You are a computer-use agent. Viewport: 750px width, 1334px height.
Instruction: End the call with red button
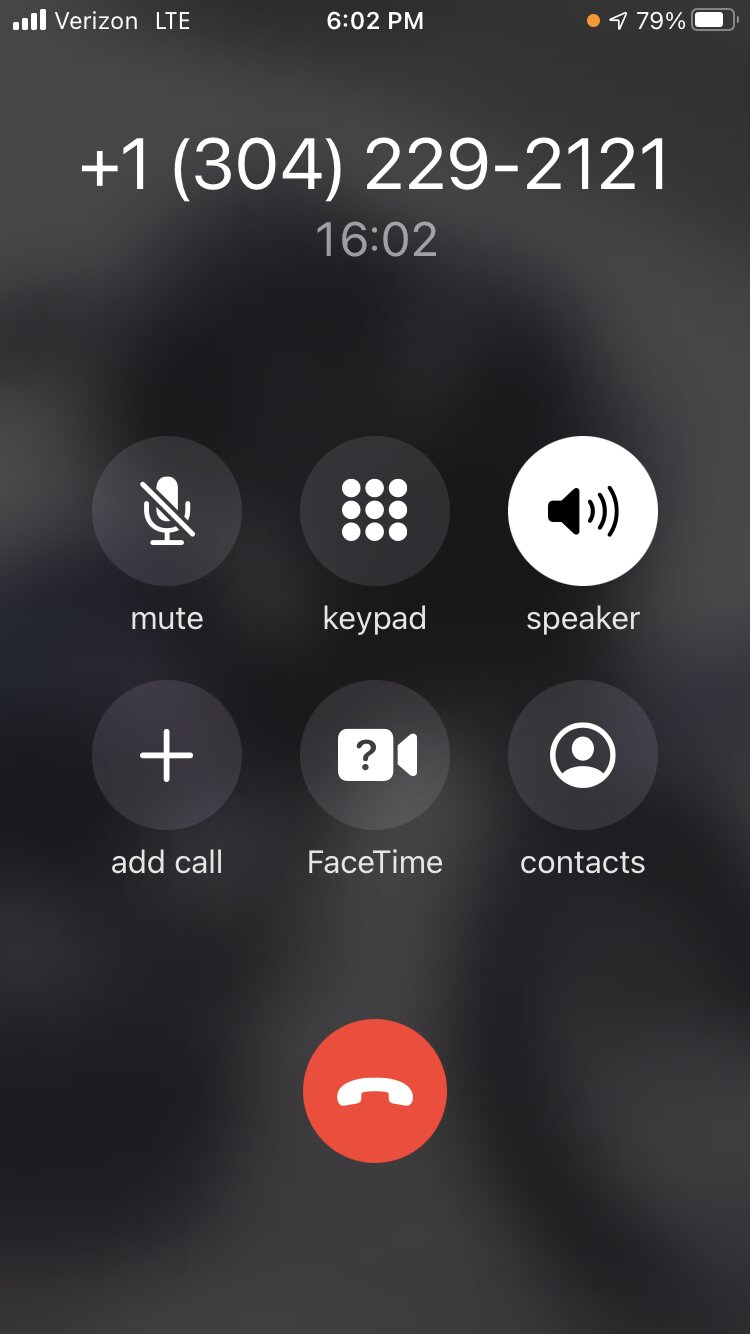pos(375,1091)
